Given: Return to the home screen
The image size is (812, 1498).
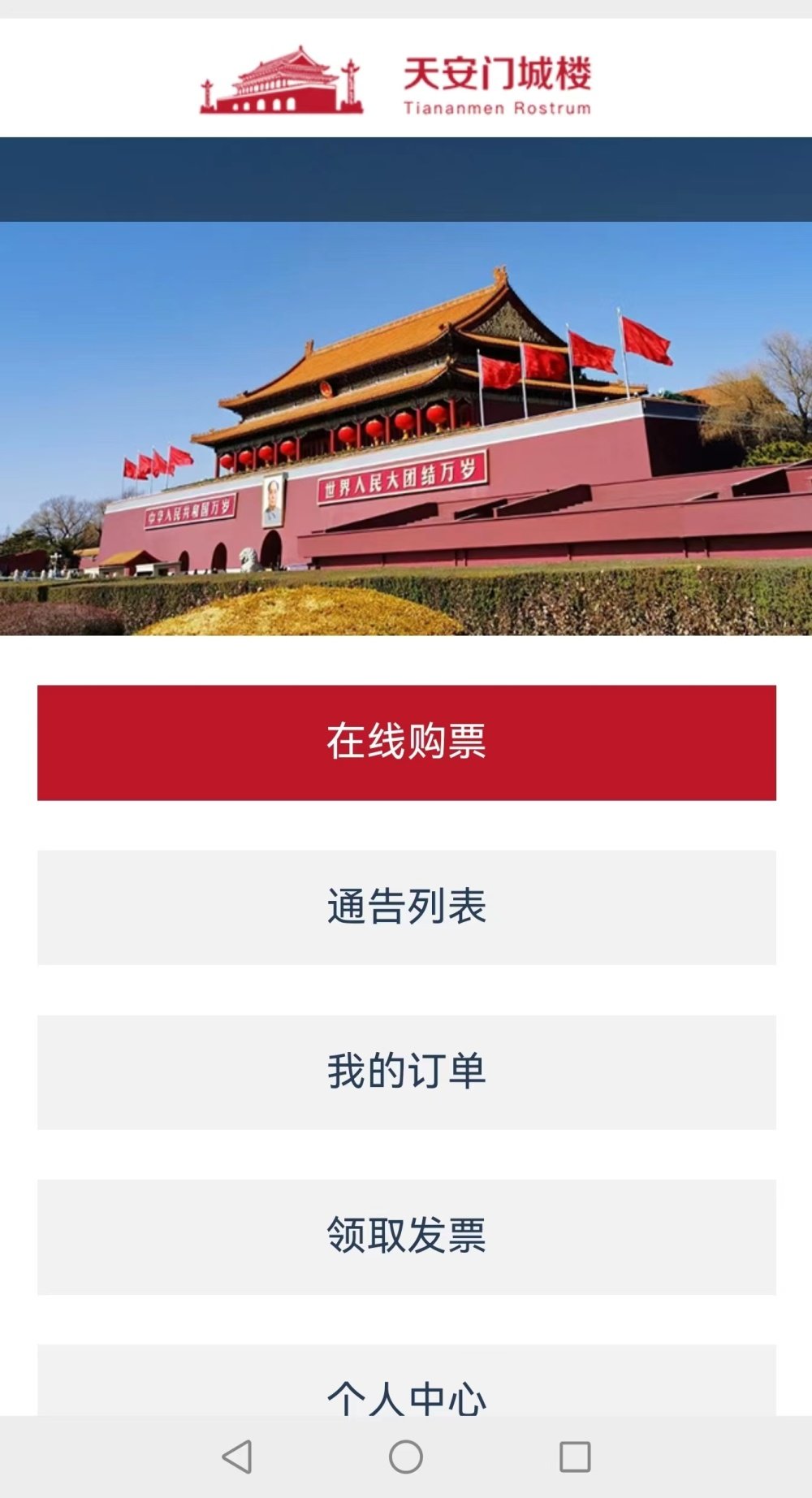Looking at the screenshot, I should click(x=406, y=1457).
